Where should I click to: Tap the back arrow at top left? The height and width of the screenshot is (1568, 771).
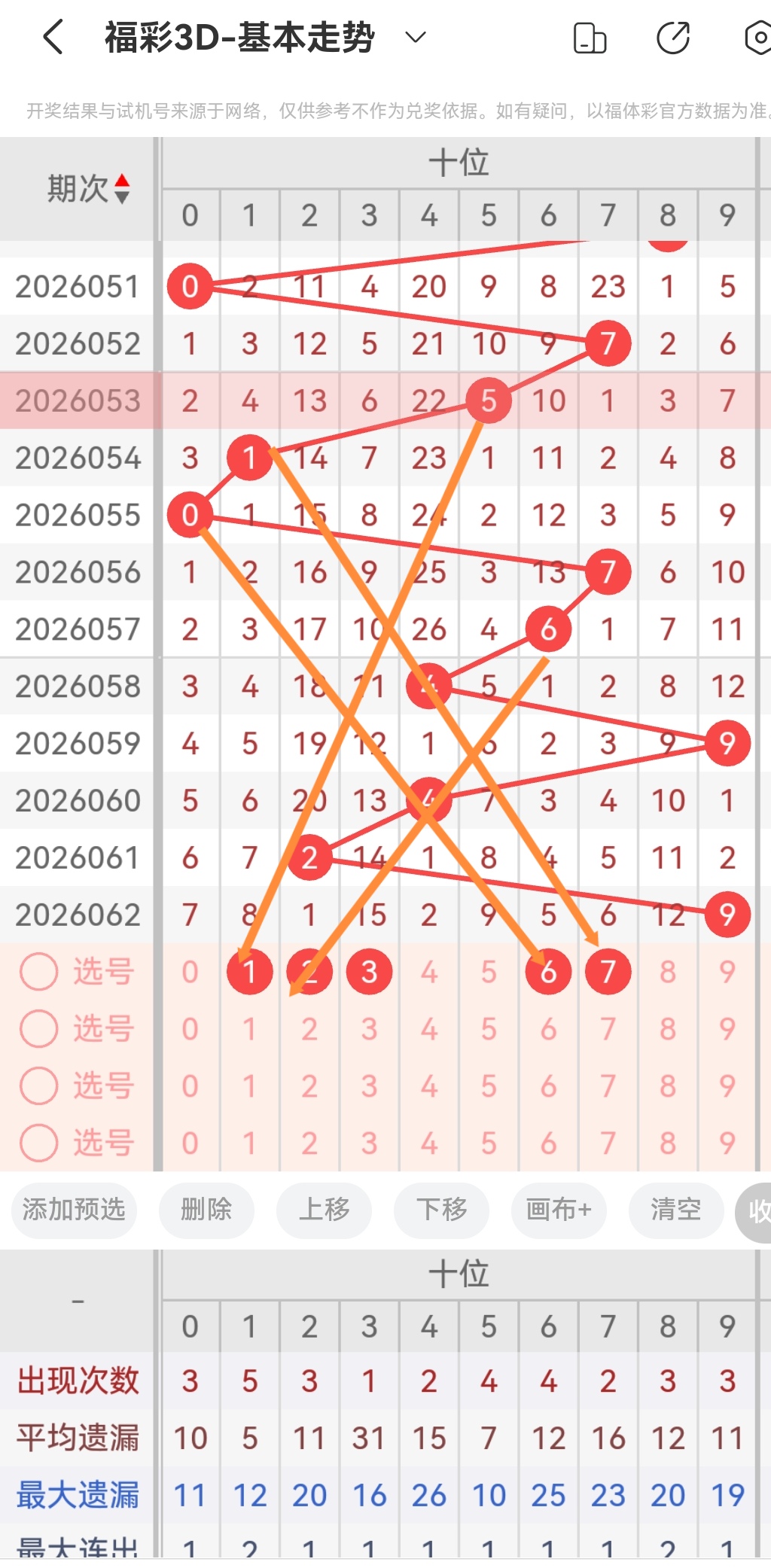pyautogui.click(x=51, y=37)
